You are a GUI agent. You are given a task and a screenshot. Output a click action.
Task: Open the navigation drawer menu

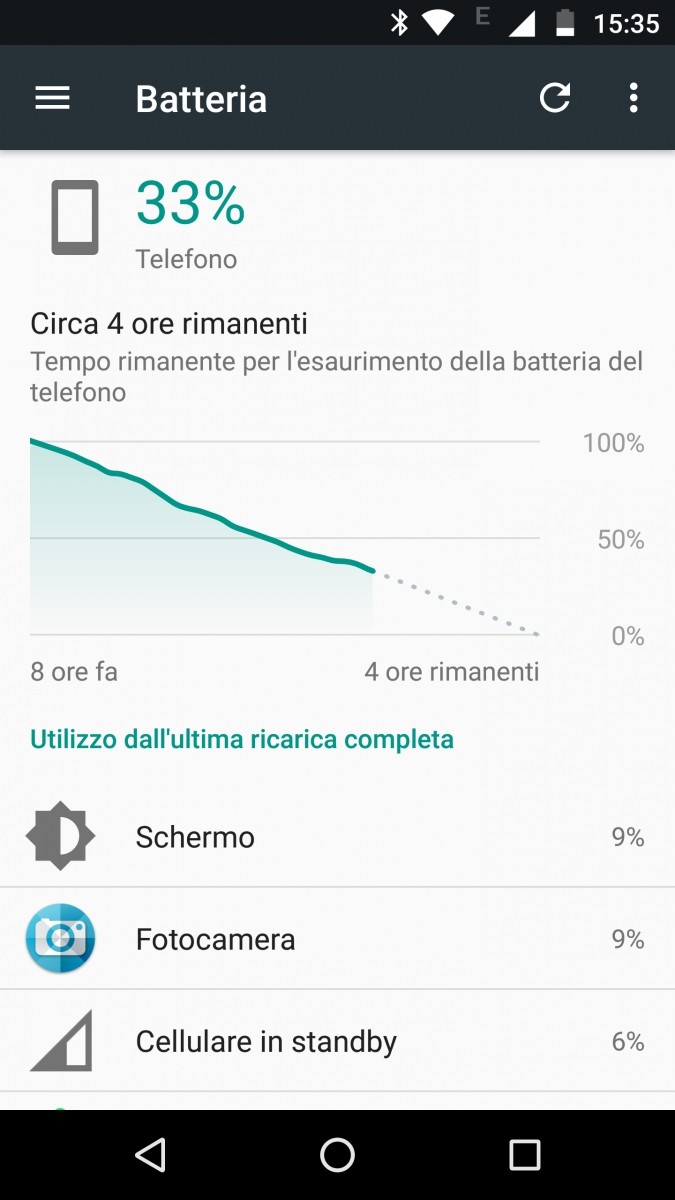[52, 98]
